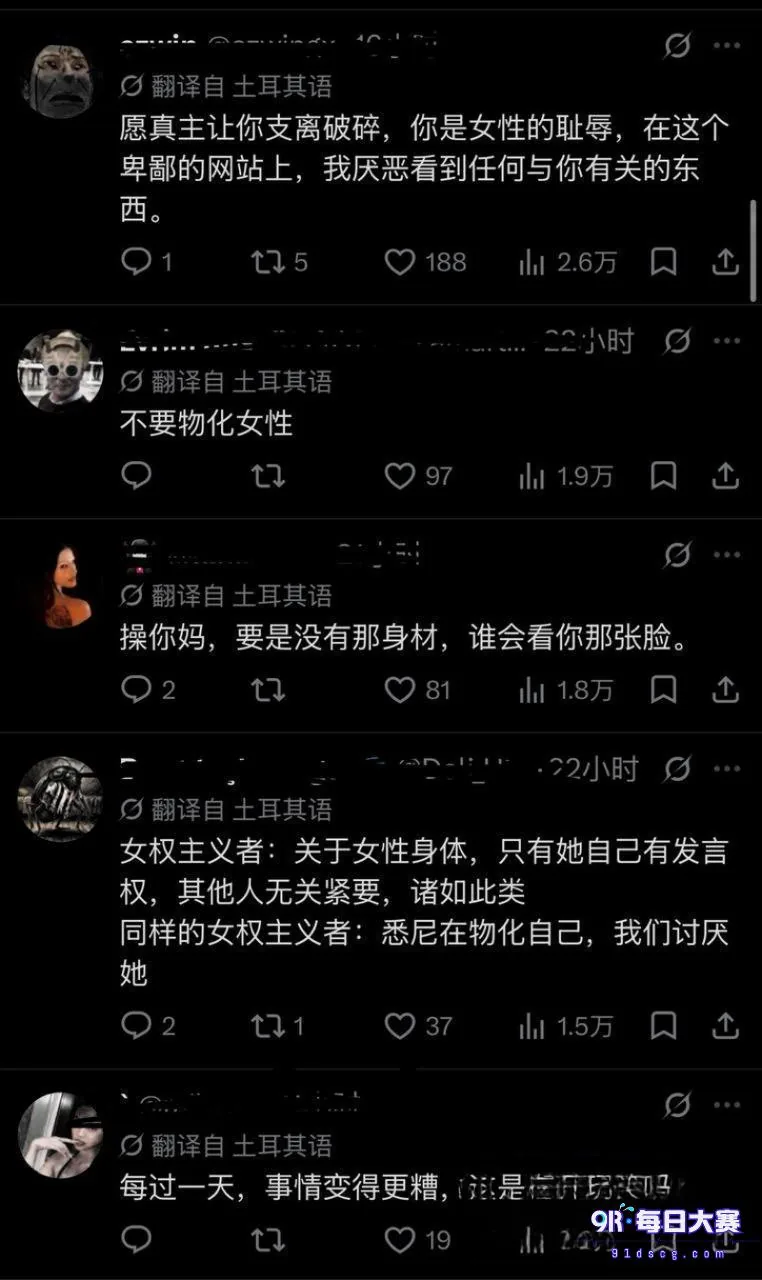The image size is (762, 1280).
Task: Bookmark the reply 不要物化女性
Action: (663, 476)
